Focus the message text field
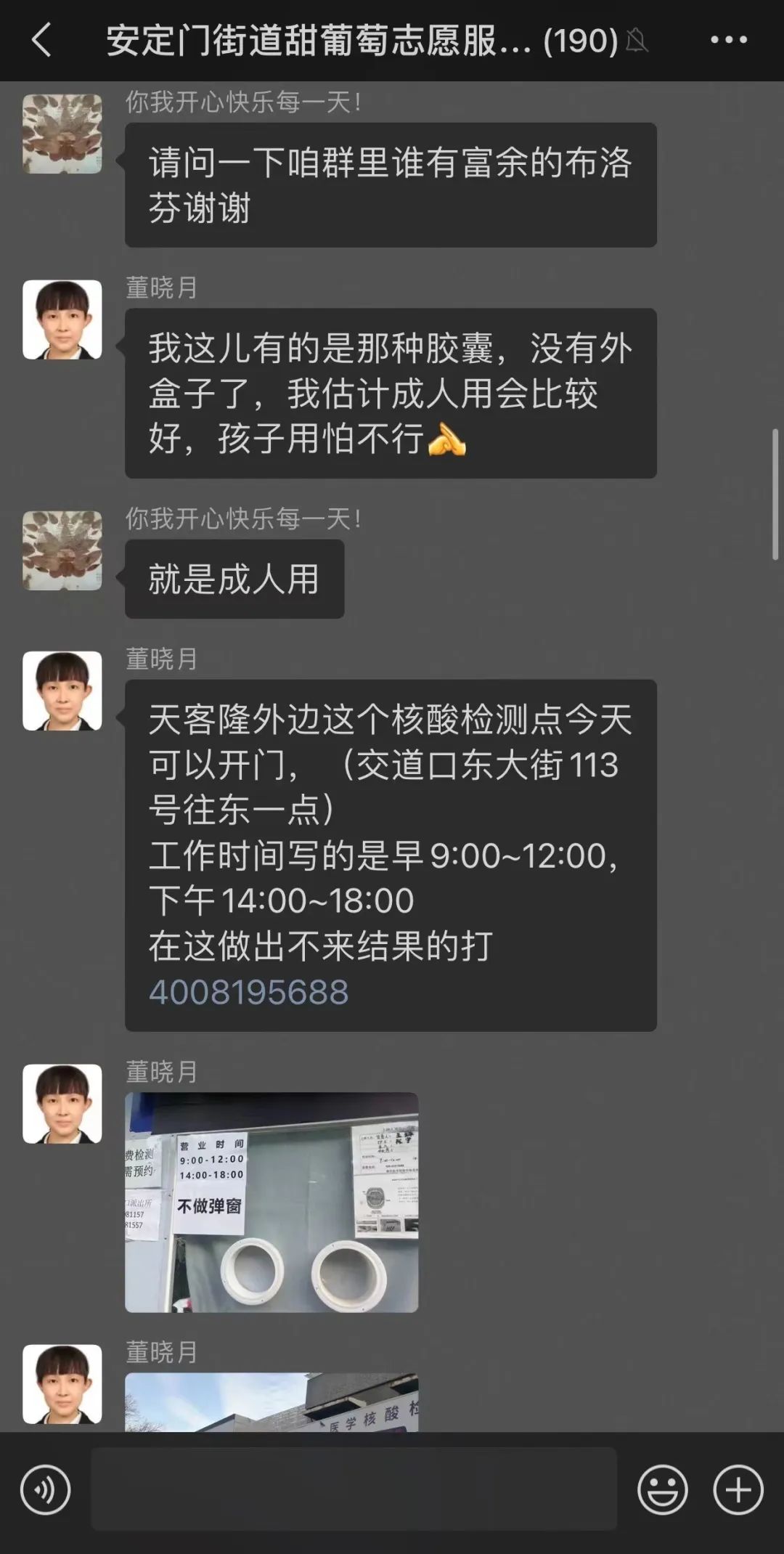Screen dimensions: 784x1554 (x=354, y=1489)
